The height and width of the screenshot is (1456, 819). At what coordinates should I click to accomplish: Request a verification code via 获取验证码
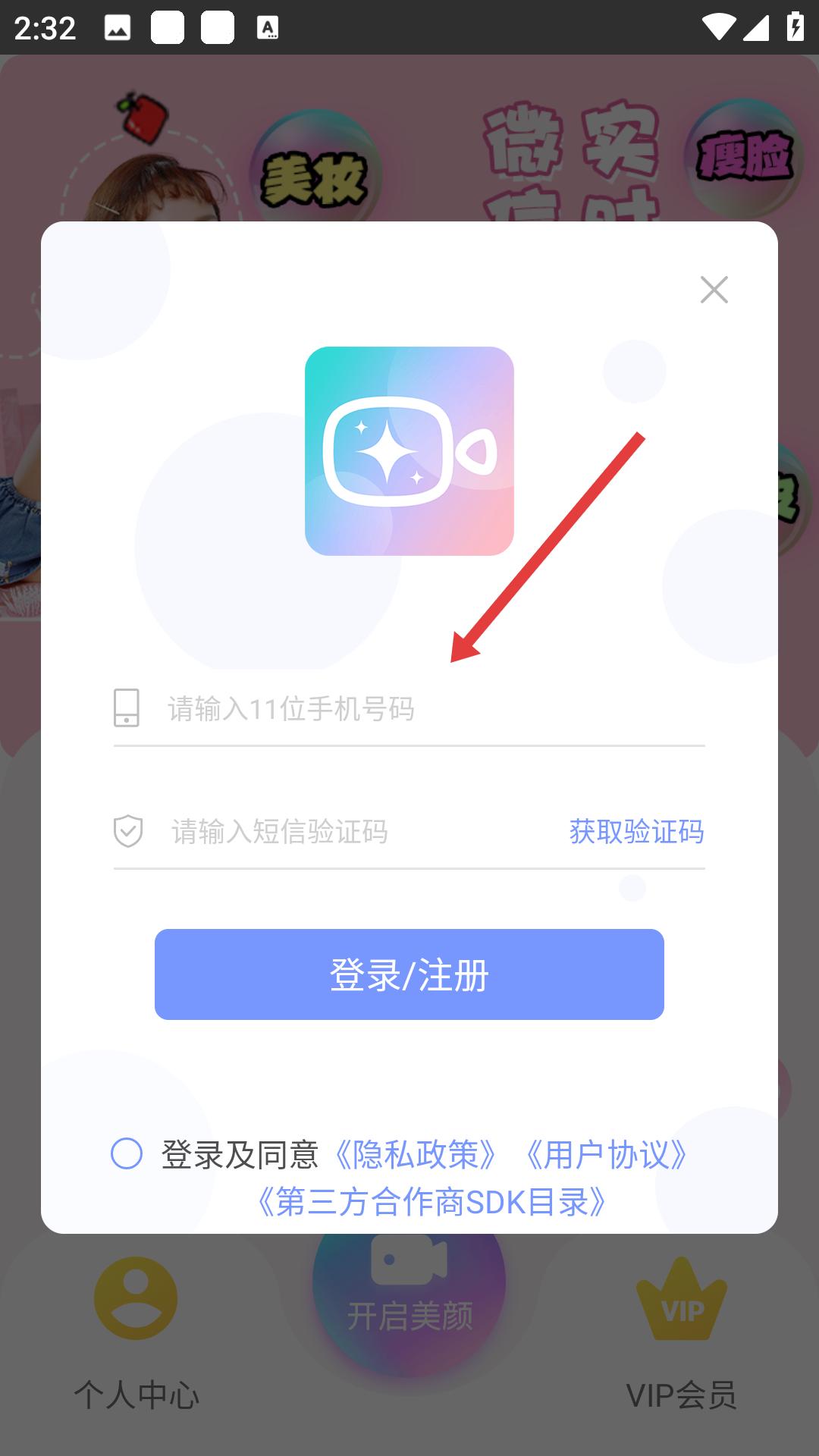[x=636, y=832]
